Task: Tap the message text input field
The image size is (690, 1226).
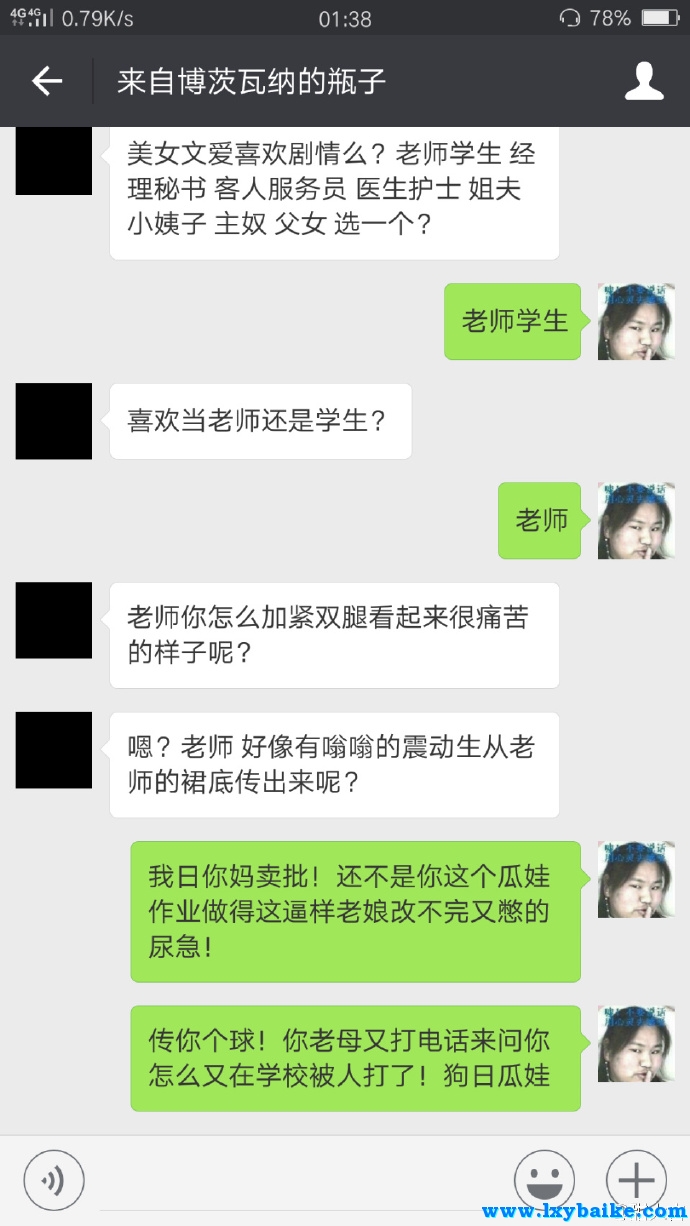Action: tap(298, 1181)
